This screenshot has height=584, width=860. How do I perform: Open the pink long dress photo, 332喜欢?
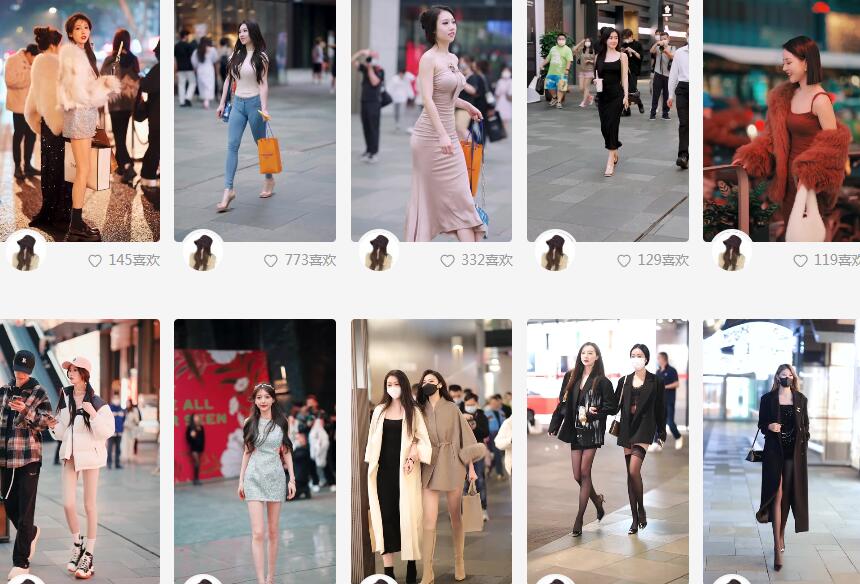pos(431,120)
